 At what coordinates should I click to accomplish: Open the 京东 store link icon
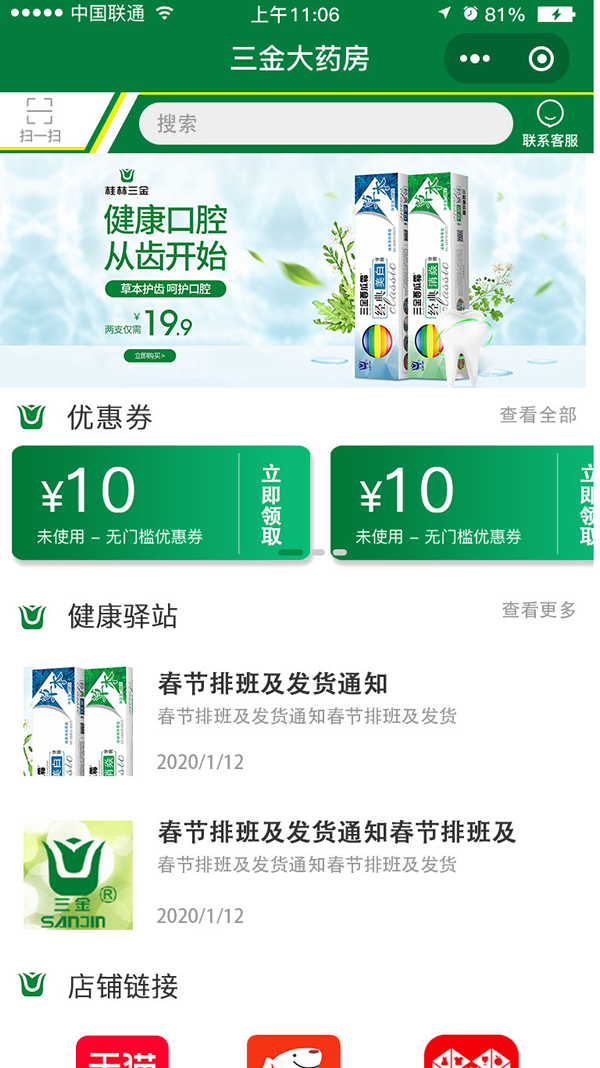point(294,1052)
